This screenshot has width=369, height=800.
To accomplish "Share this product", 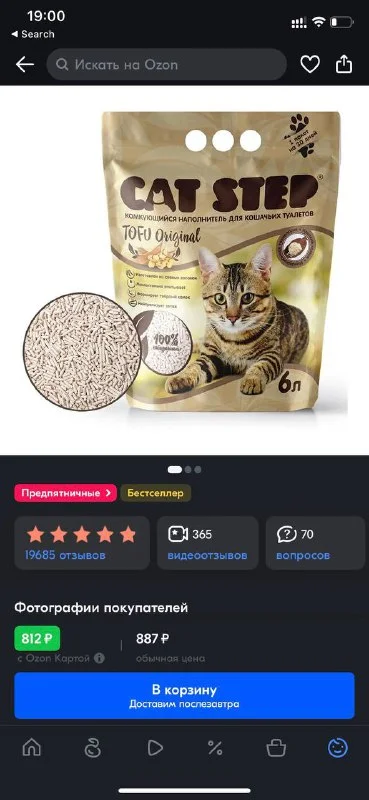I will click(x=344, y=64).
